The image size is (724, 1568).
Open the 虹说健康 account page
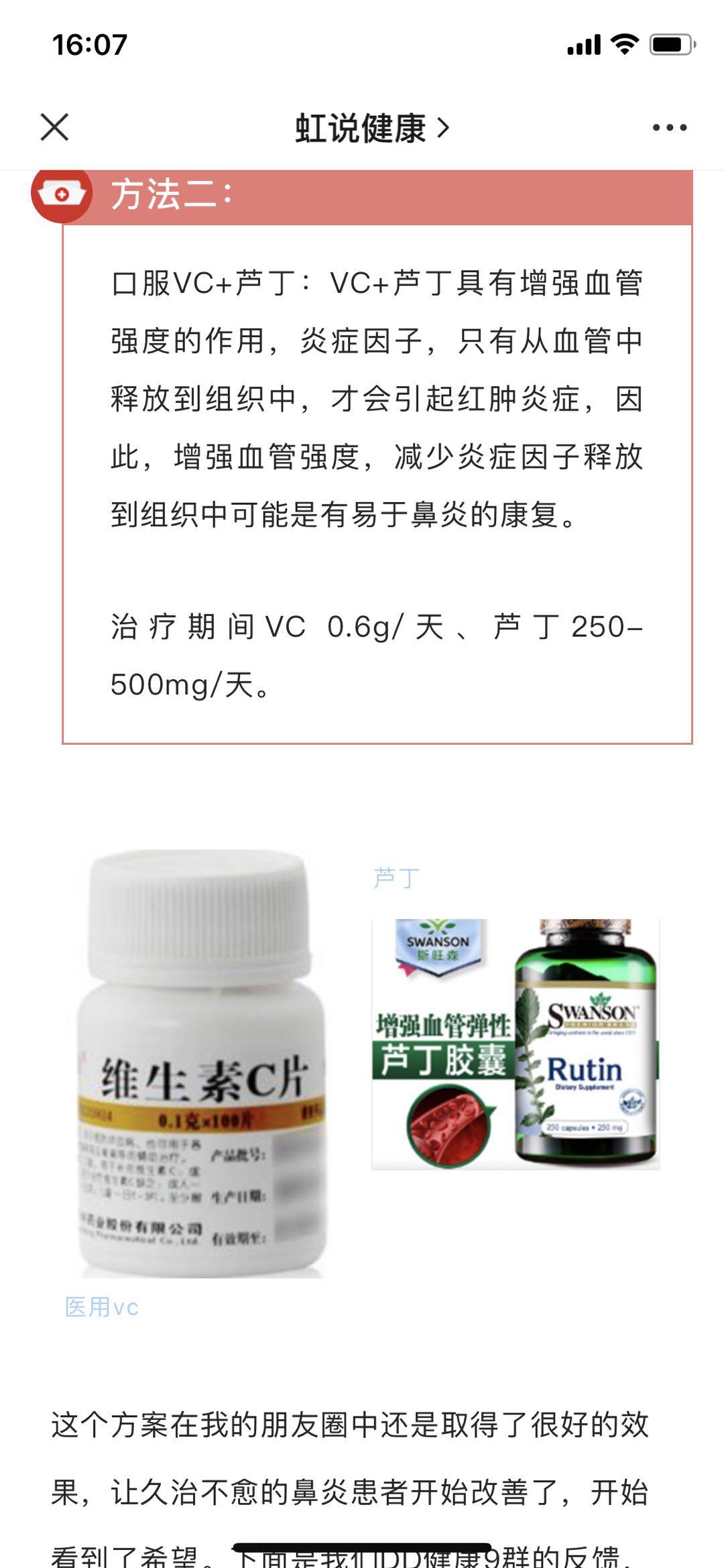point(371,127)
